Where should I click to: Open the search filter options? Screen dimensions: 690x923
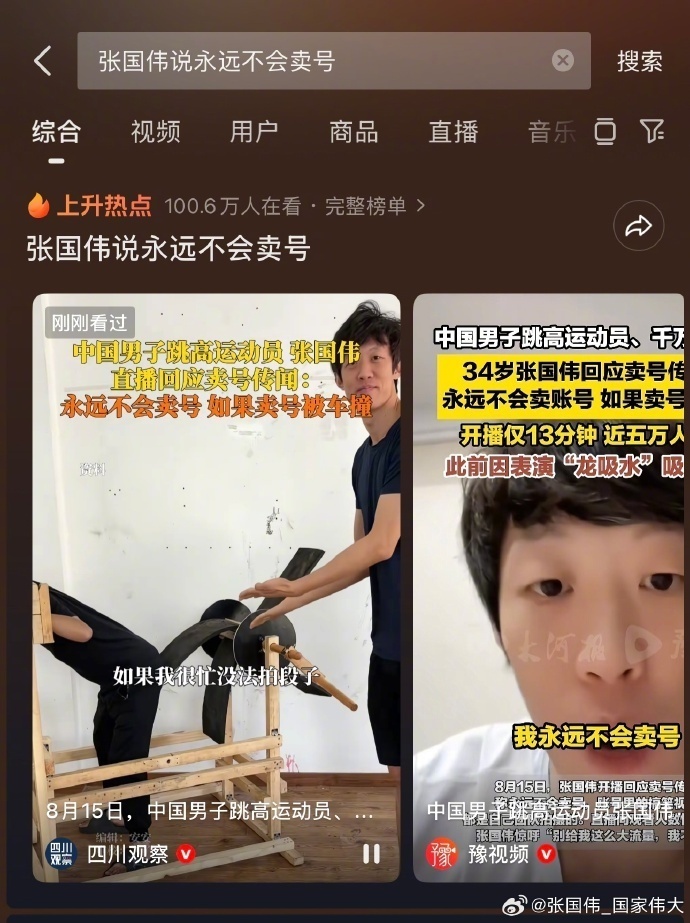pos(652,131)
